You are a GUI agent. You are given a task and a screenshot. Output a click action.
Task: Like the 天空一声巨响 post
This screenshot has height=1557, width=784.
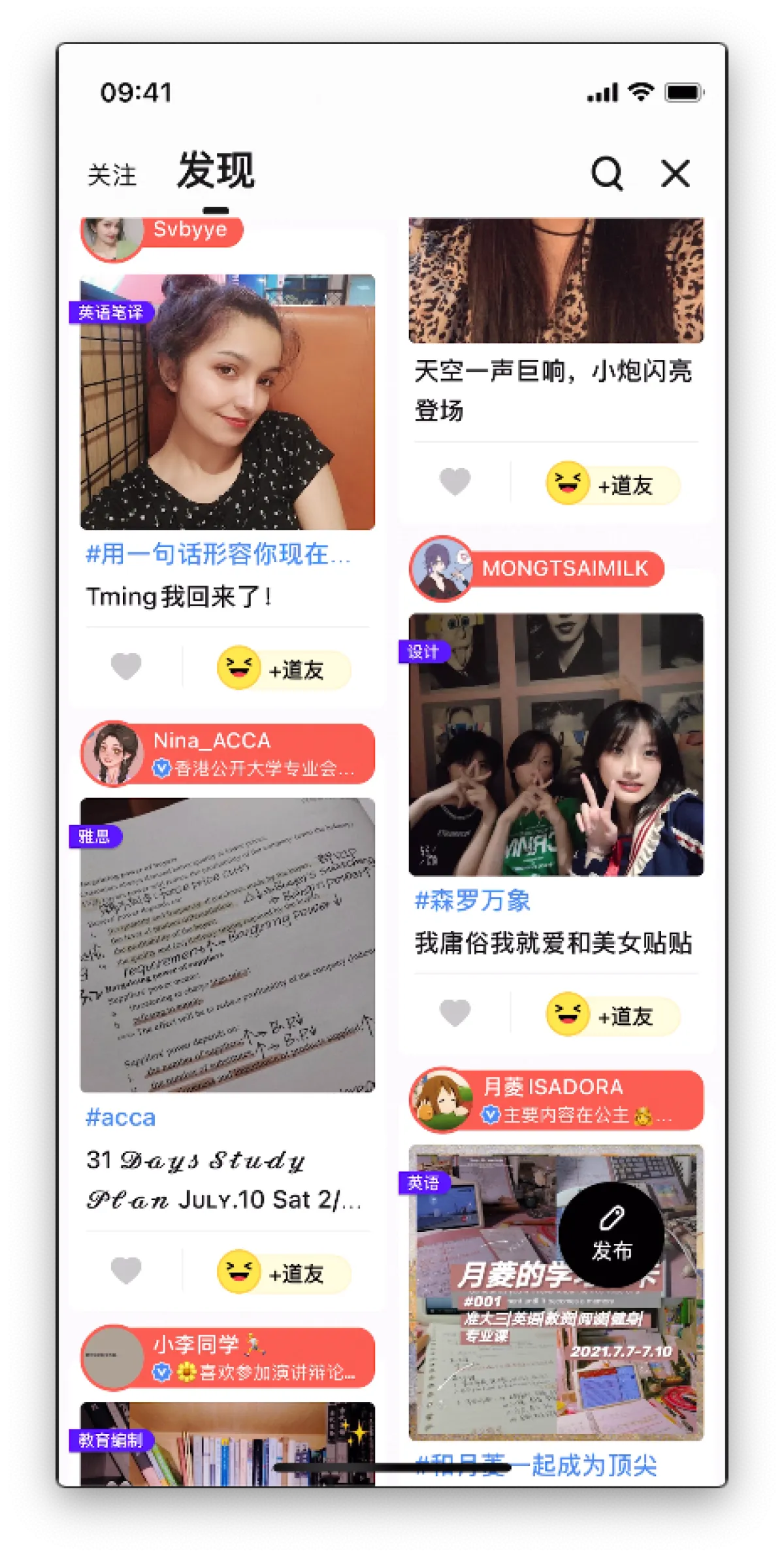point(455,483)
